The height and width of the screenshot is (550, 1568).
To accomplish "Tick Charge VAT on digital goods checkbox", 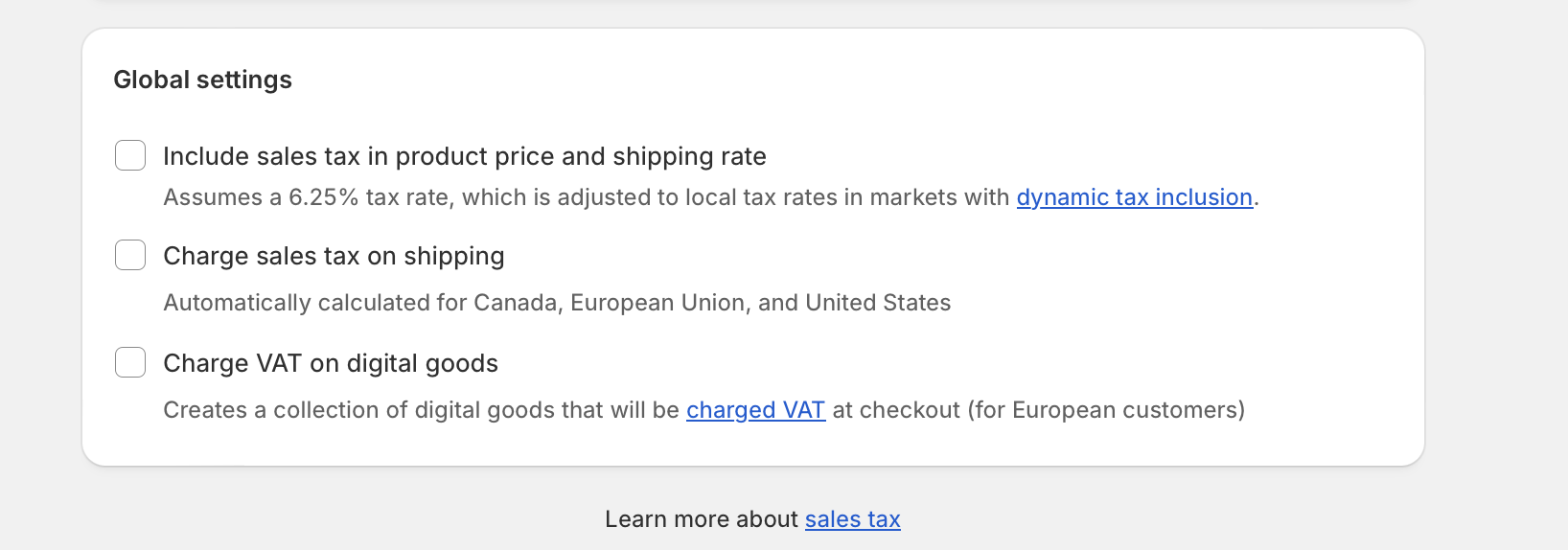I will (x=130, y=362).
